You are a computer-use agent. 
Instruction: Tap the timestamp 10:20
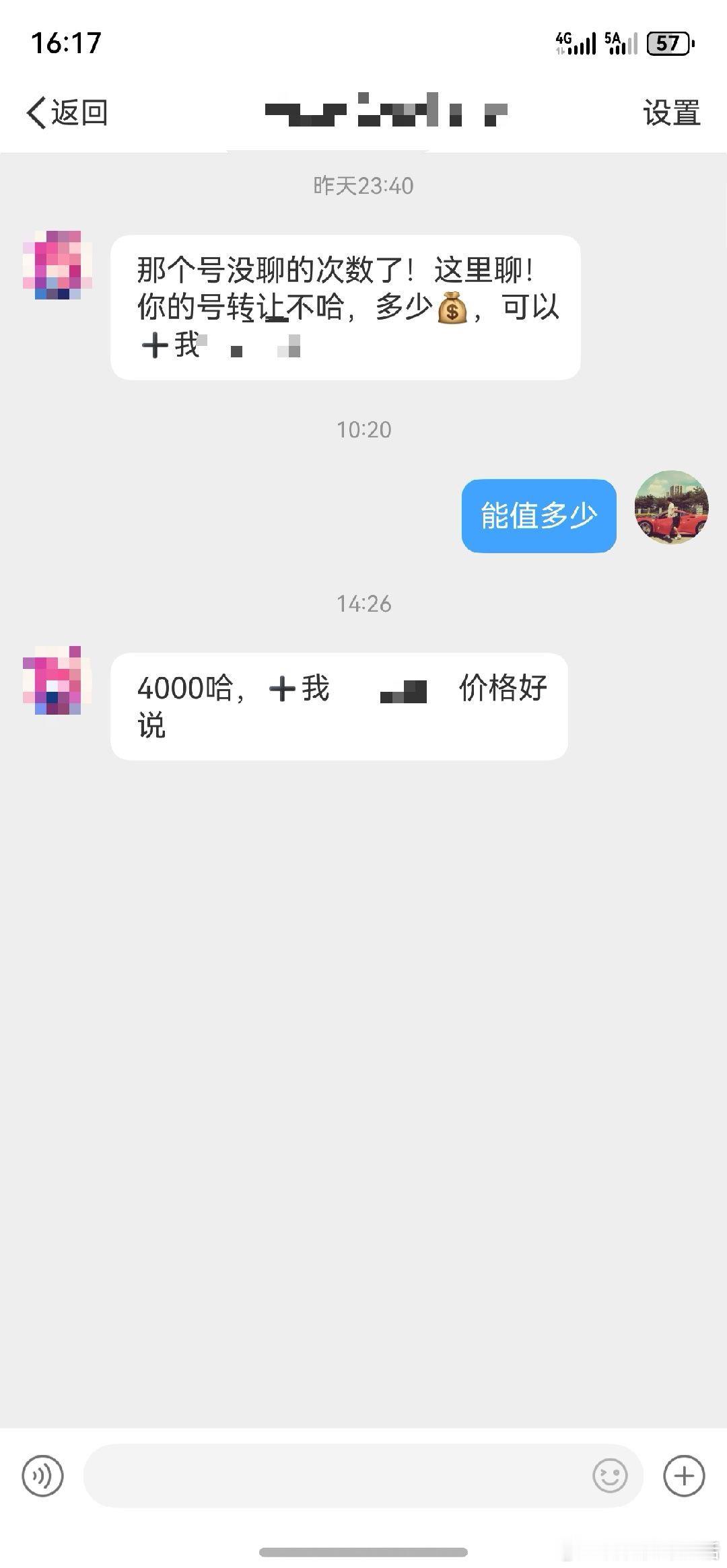click(363, 429)
